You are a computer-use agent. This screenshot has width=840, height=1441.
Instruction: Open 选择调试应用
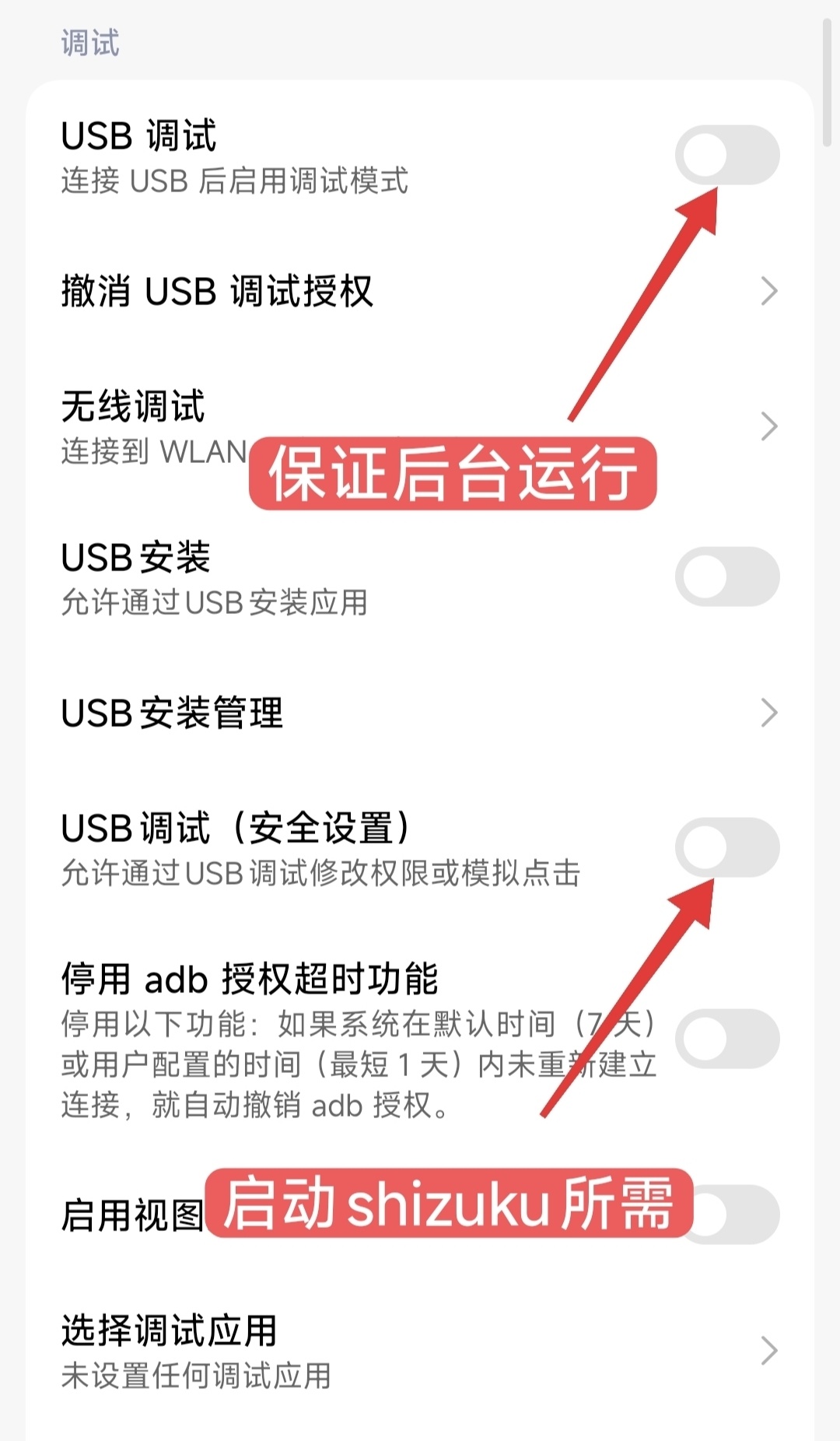420,1351
